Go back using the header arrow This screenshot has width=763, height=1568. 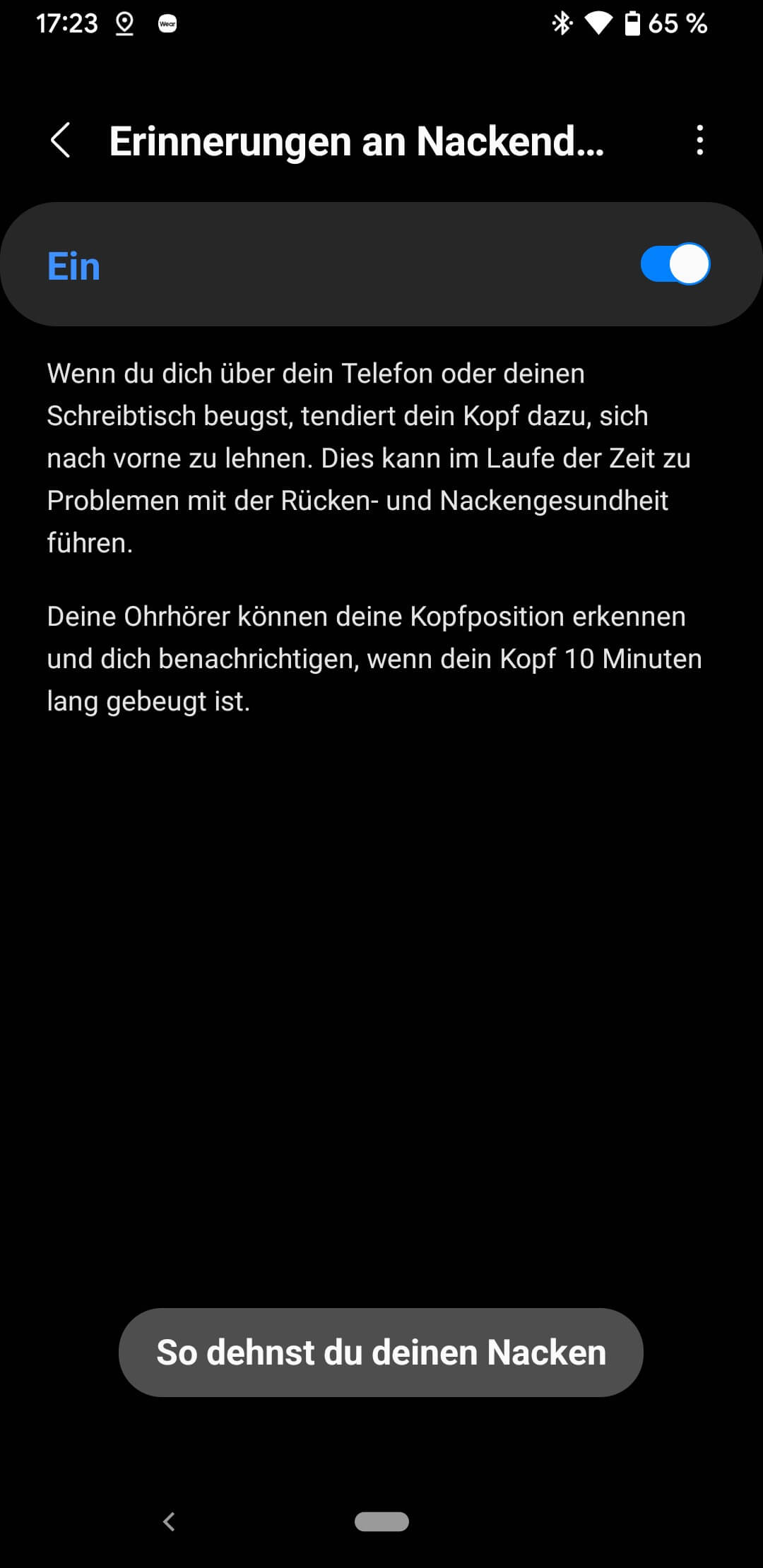click(x=61, y=140)
